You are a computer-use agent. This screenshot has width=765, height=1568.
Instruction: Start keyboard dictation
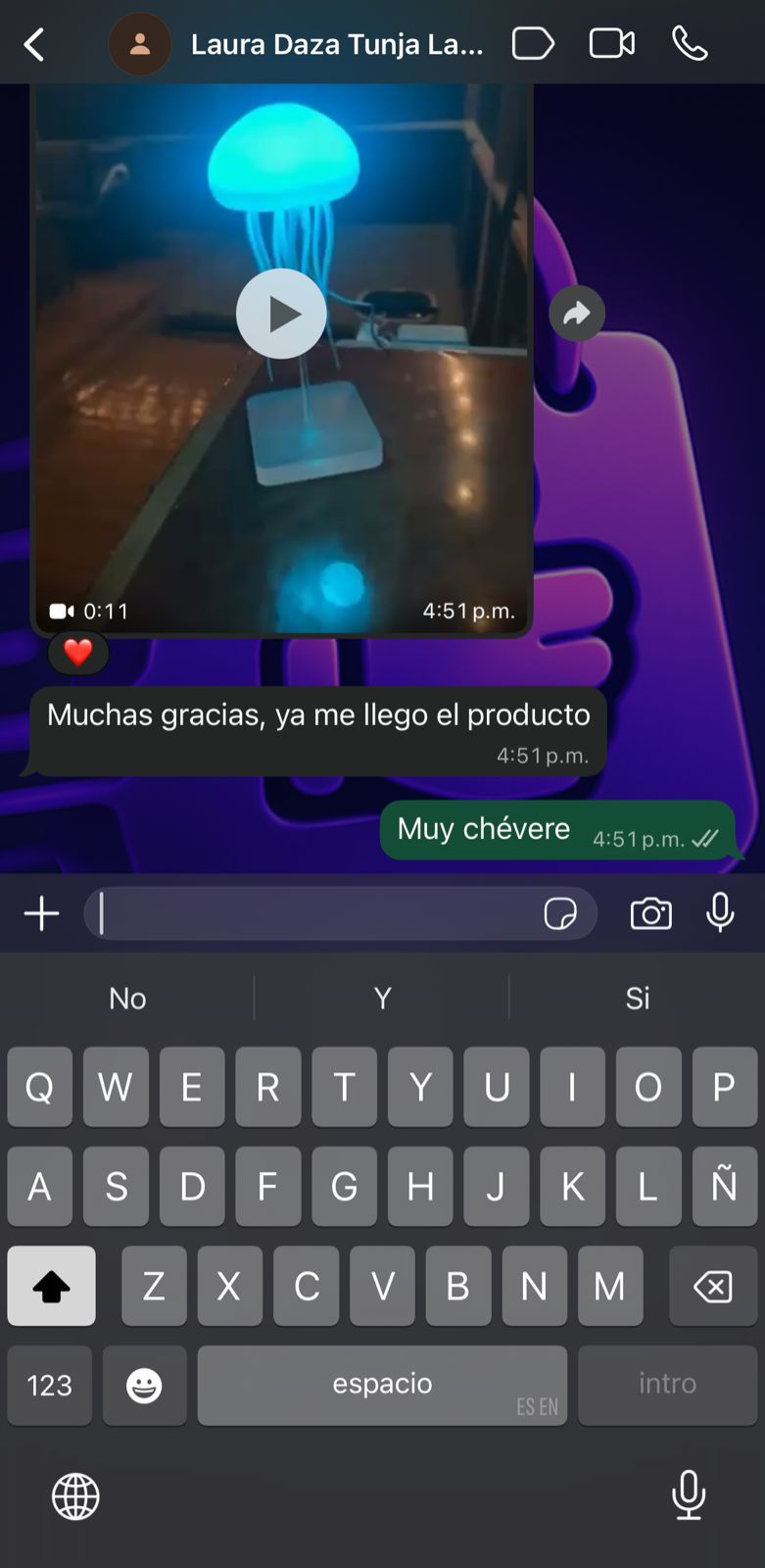(689, 1494)
